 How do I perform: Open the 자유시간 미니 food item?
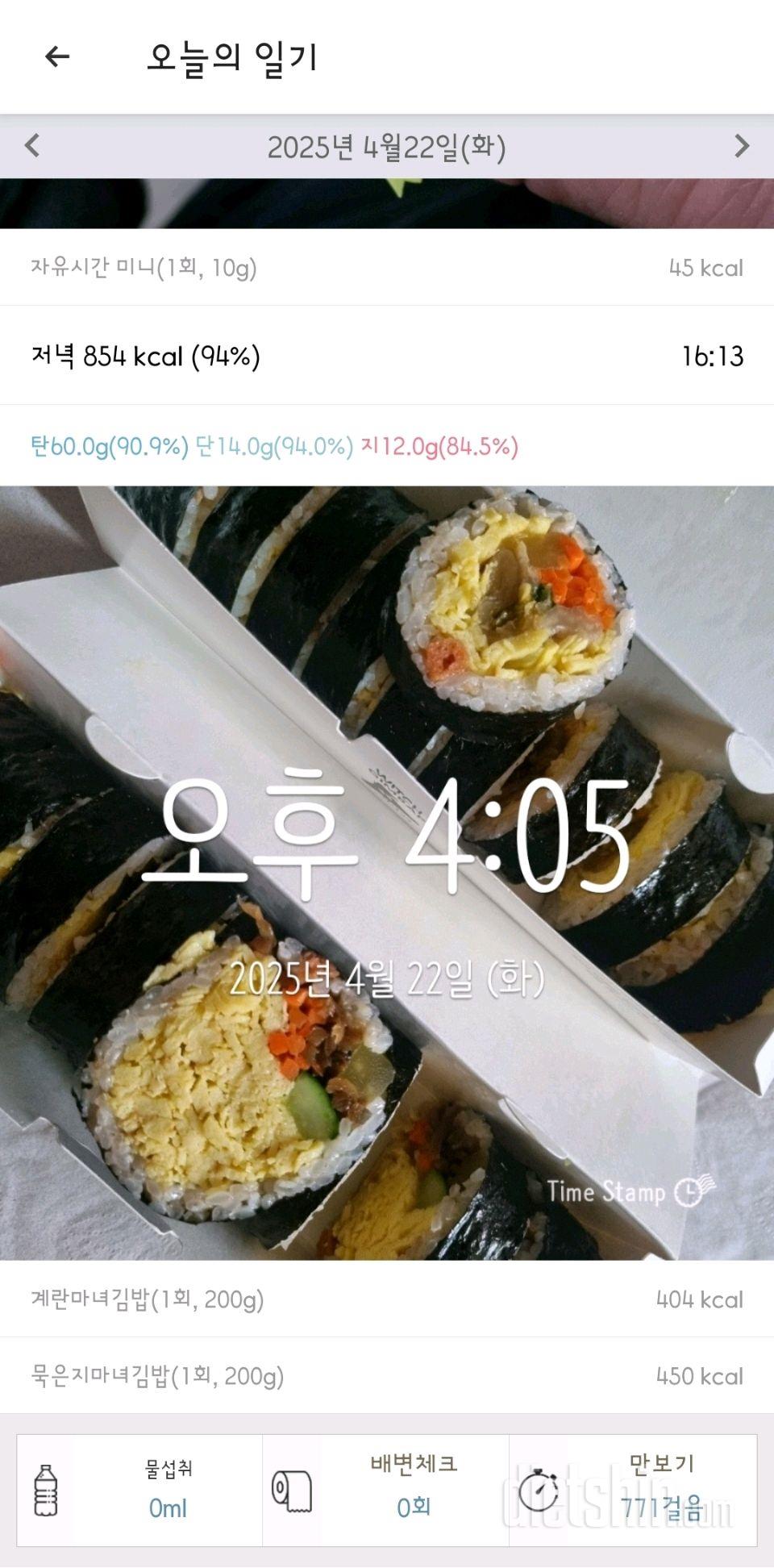(x=386, y=268)
